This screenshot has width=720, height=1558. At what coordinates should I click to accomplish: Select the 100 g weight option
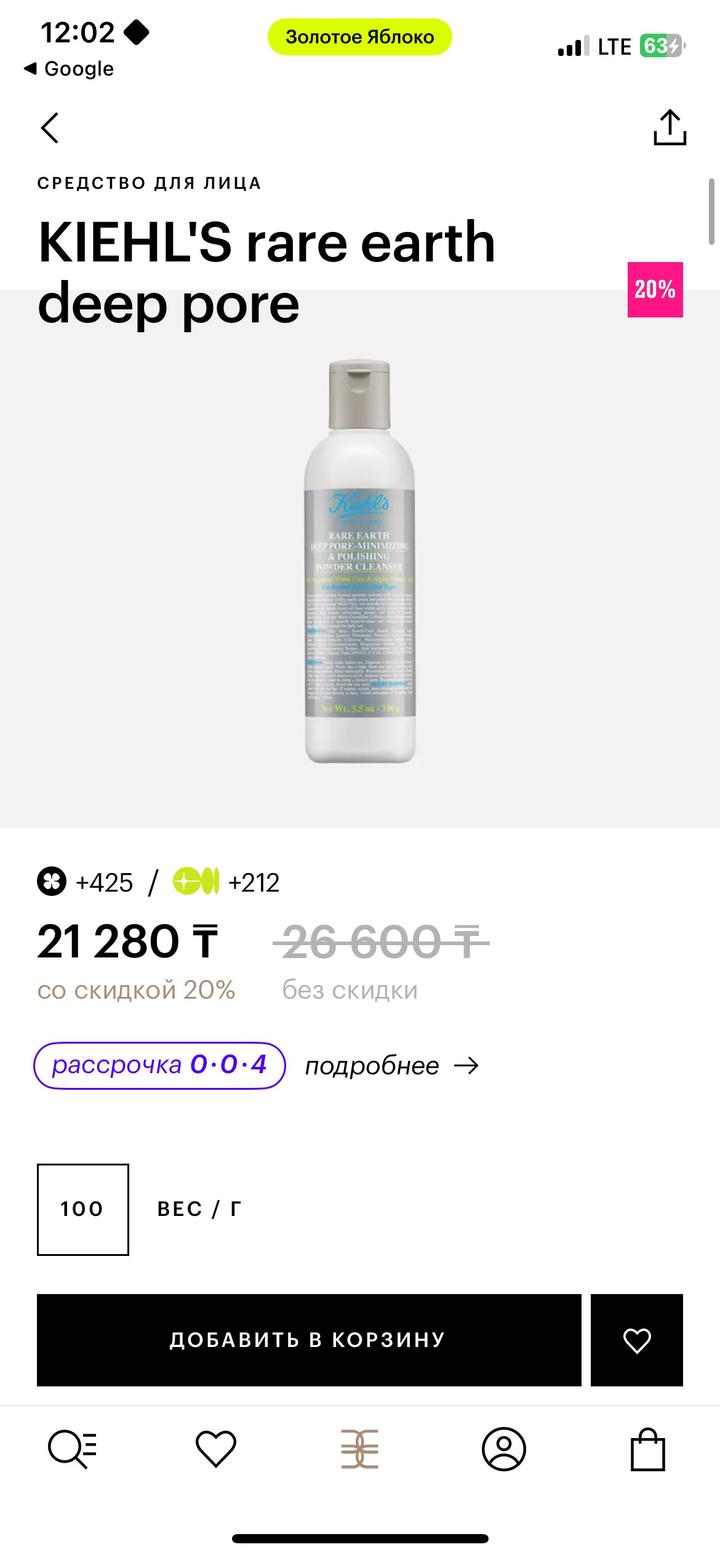83,1209
